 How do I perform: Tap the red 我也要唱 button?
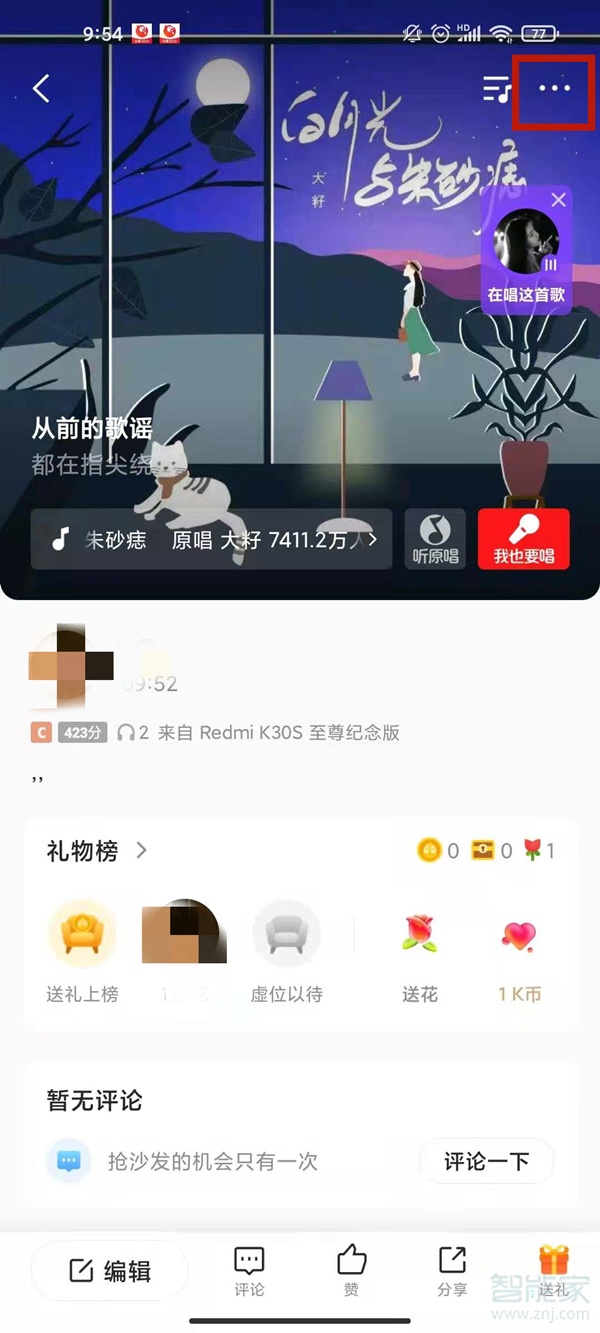pos(523,540)
